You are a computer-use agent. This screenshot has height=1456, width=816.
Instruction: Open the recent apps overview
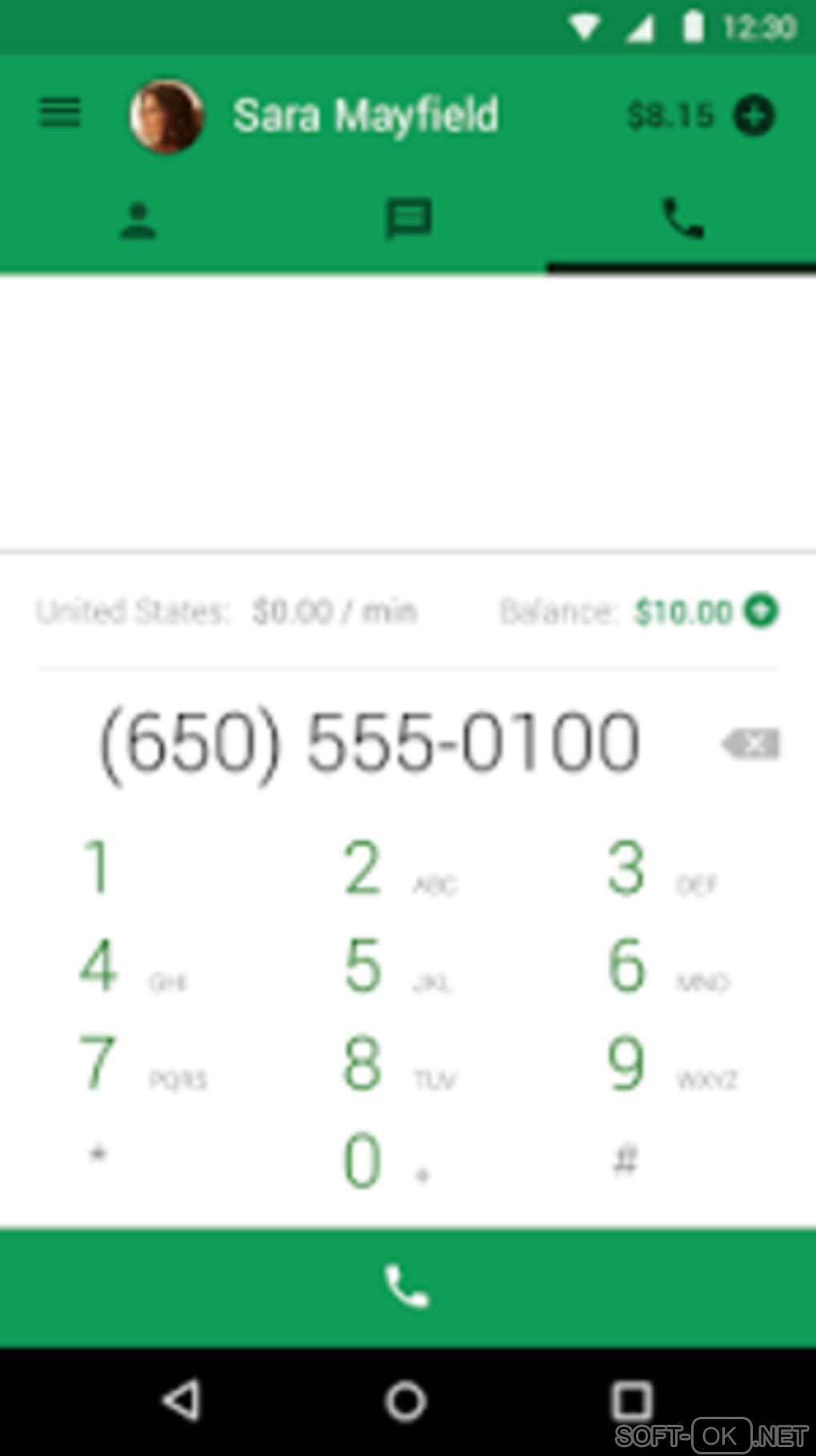coord(632,1401)
